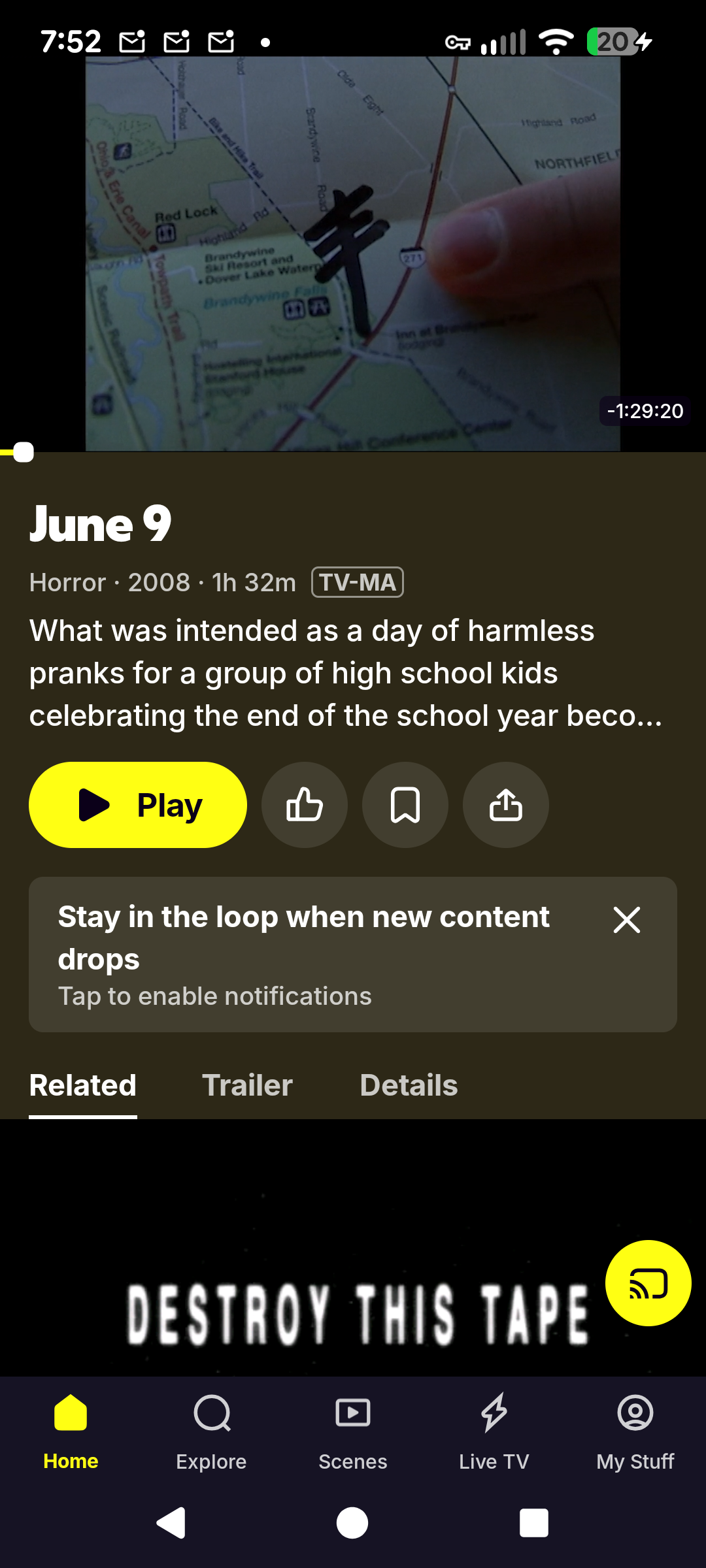Cast to a device
706x1568 pixels.
tap(648, 1283)
